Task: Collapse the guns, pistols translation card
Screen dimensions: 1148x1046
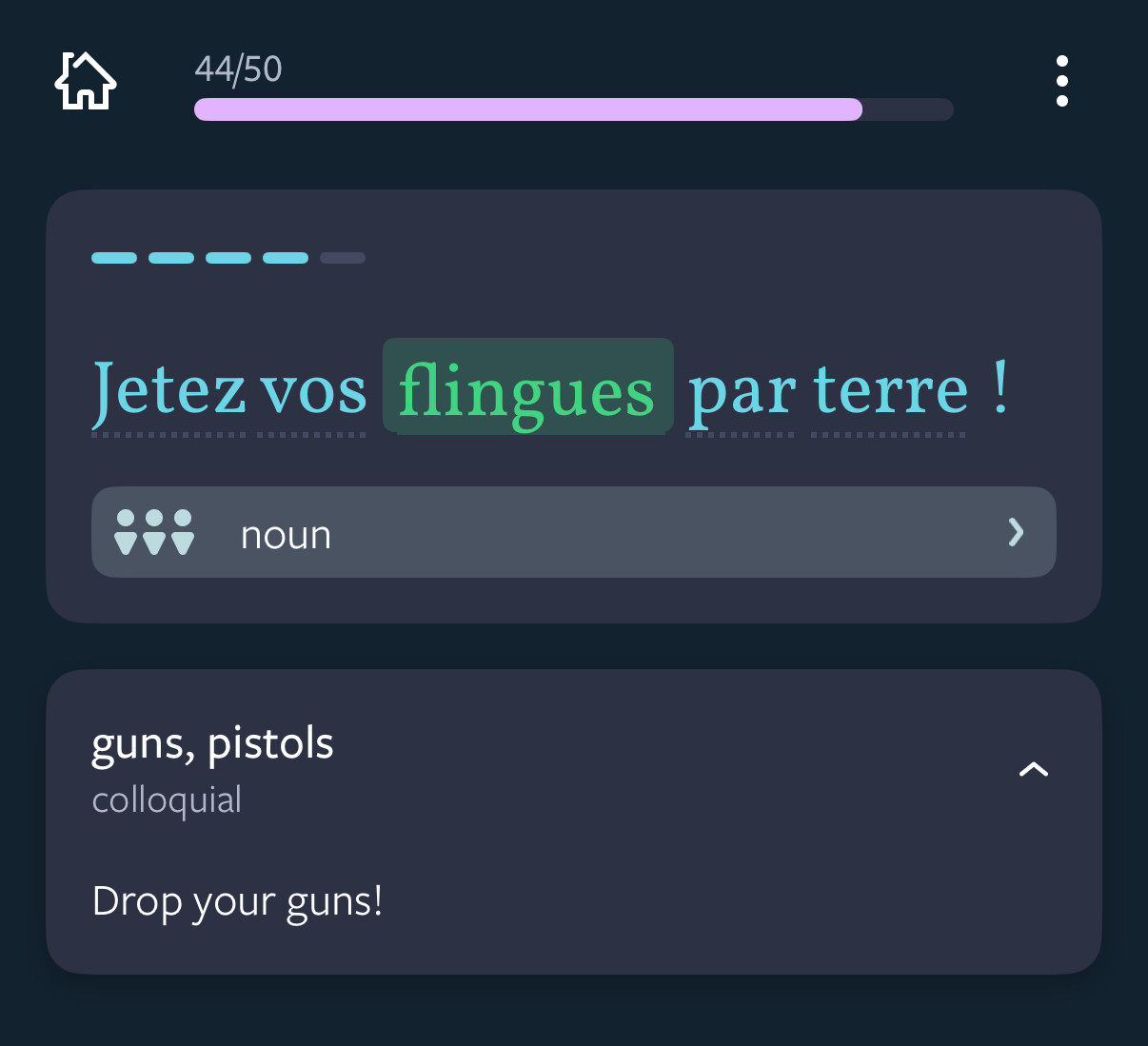Action: point(1033,769)
